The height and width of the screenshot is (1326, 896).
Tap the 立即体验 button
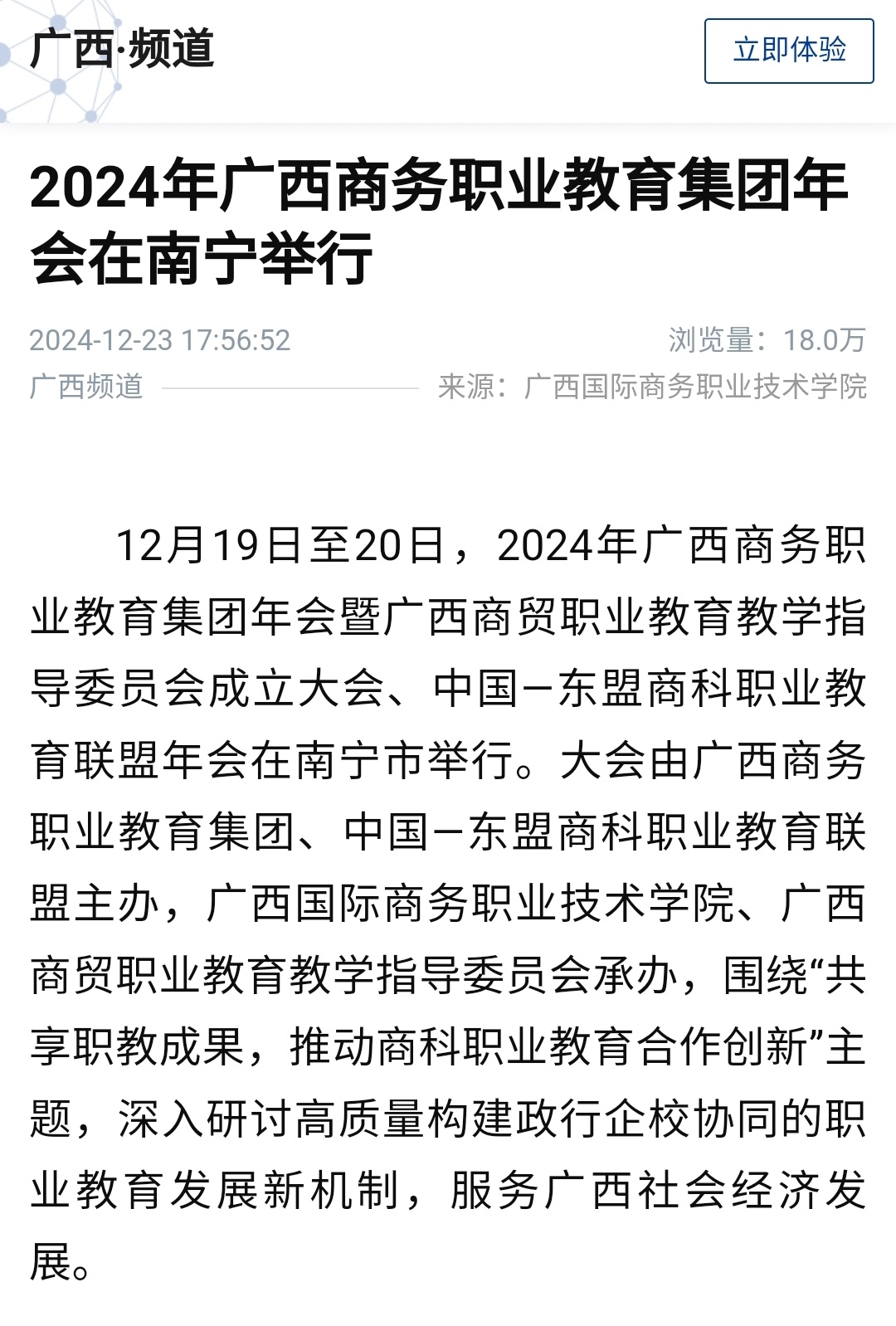pyautogui.click(x=789, y=51)
